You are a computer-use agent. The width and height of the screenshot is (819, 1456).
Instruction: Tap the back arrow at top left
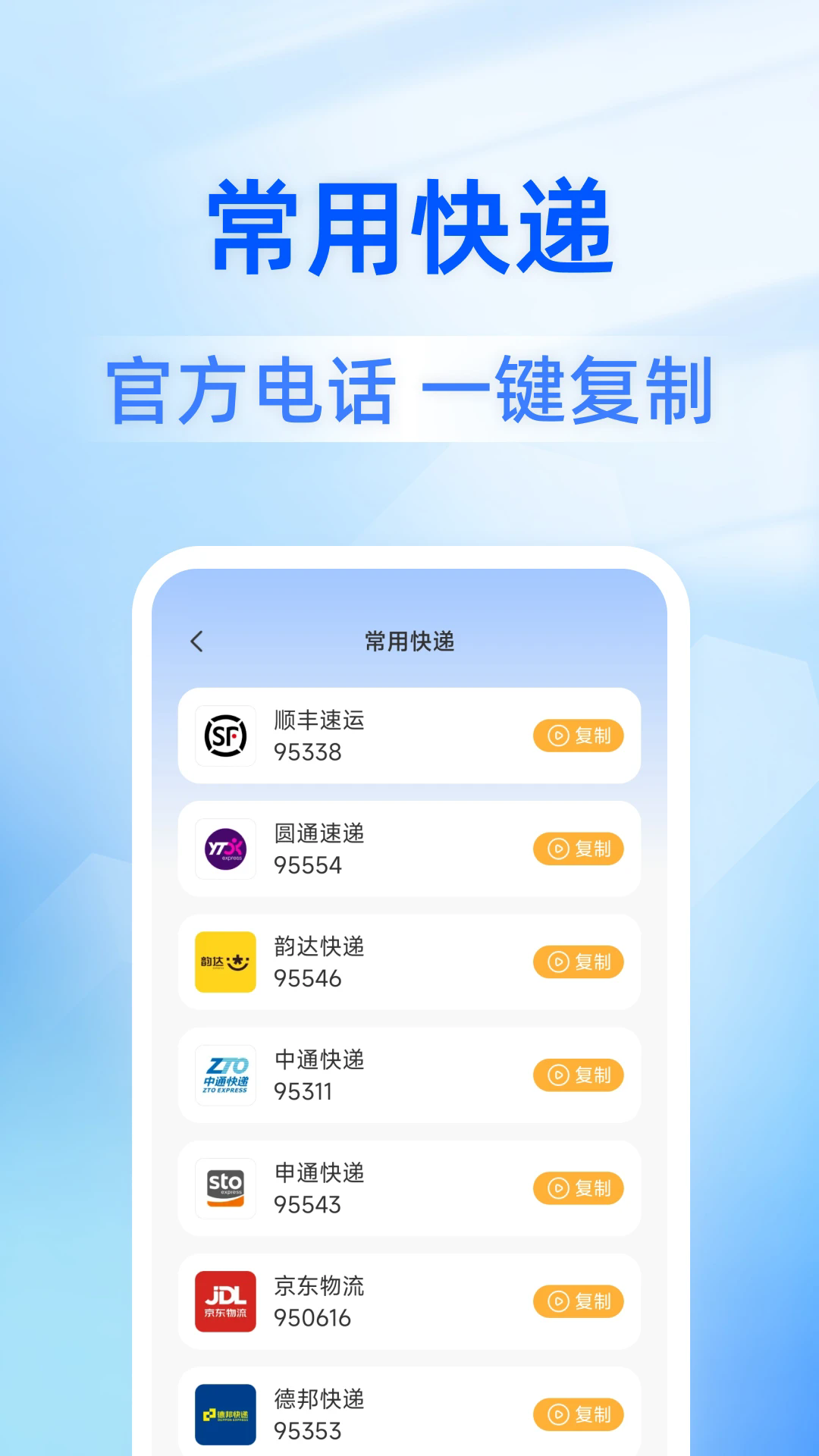(197, 641)
